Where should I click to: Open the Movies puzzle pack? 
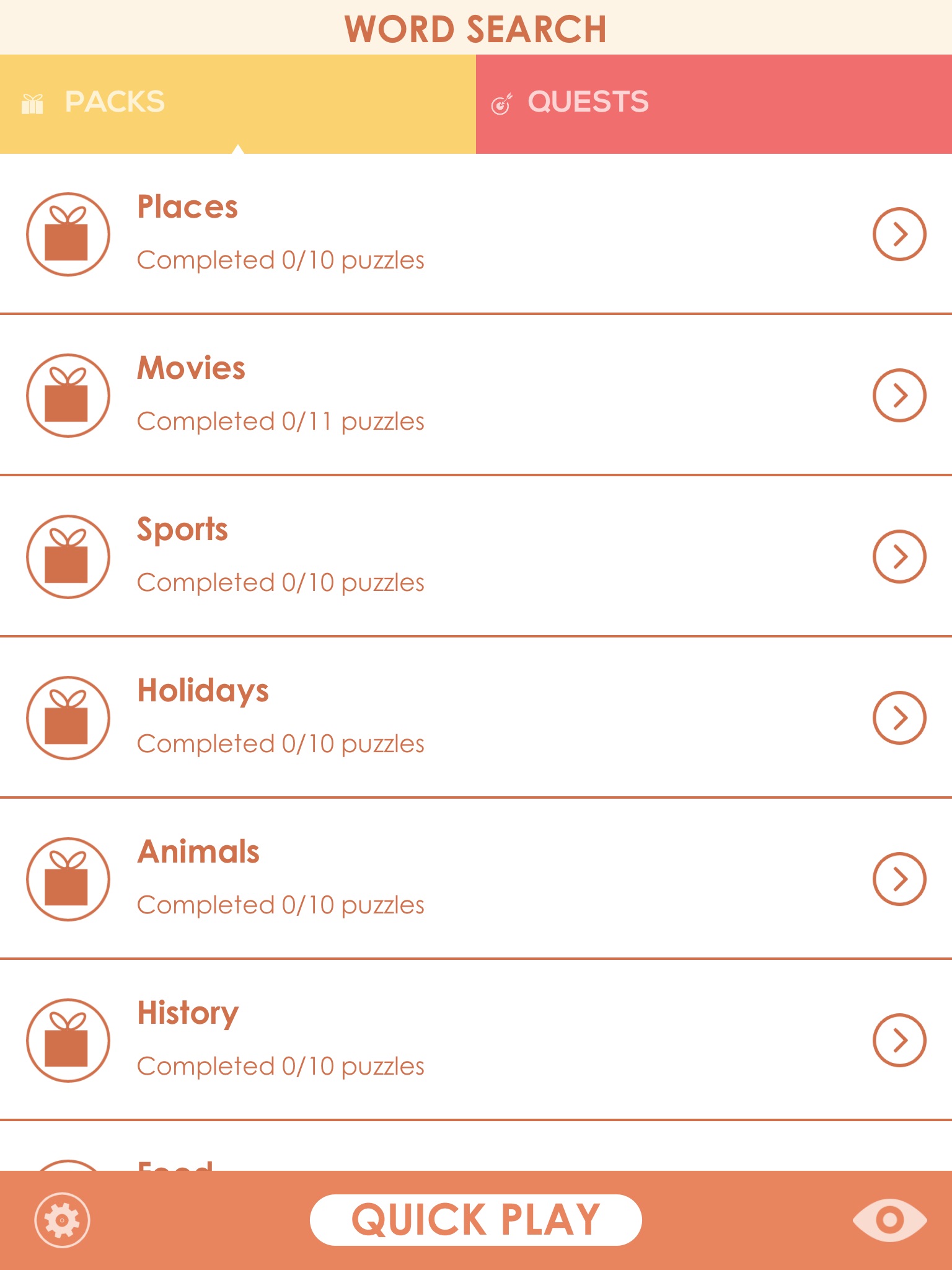coord(899,395)
